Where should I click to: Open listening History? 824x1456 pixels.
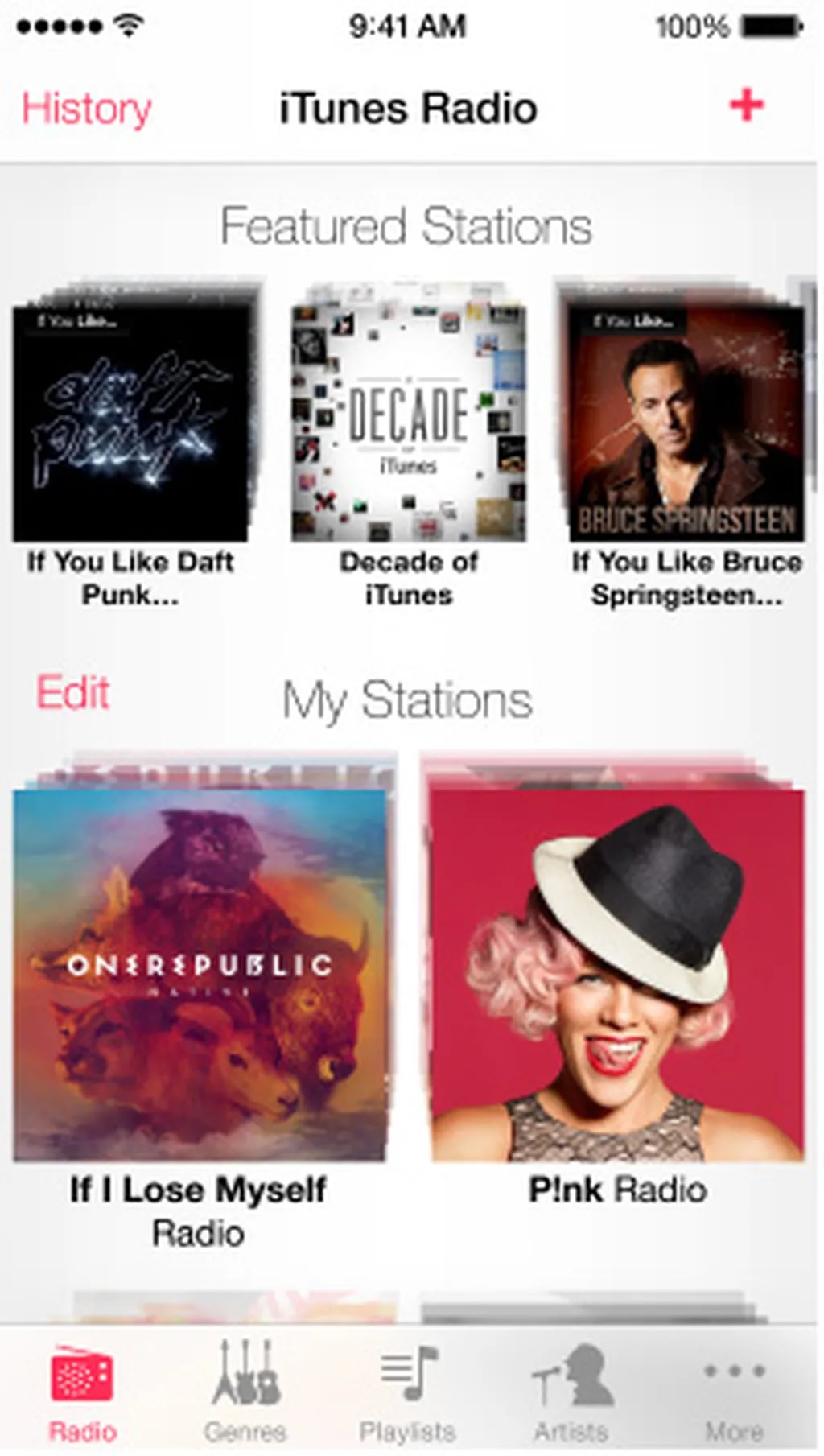coord(86,109)
